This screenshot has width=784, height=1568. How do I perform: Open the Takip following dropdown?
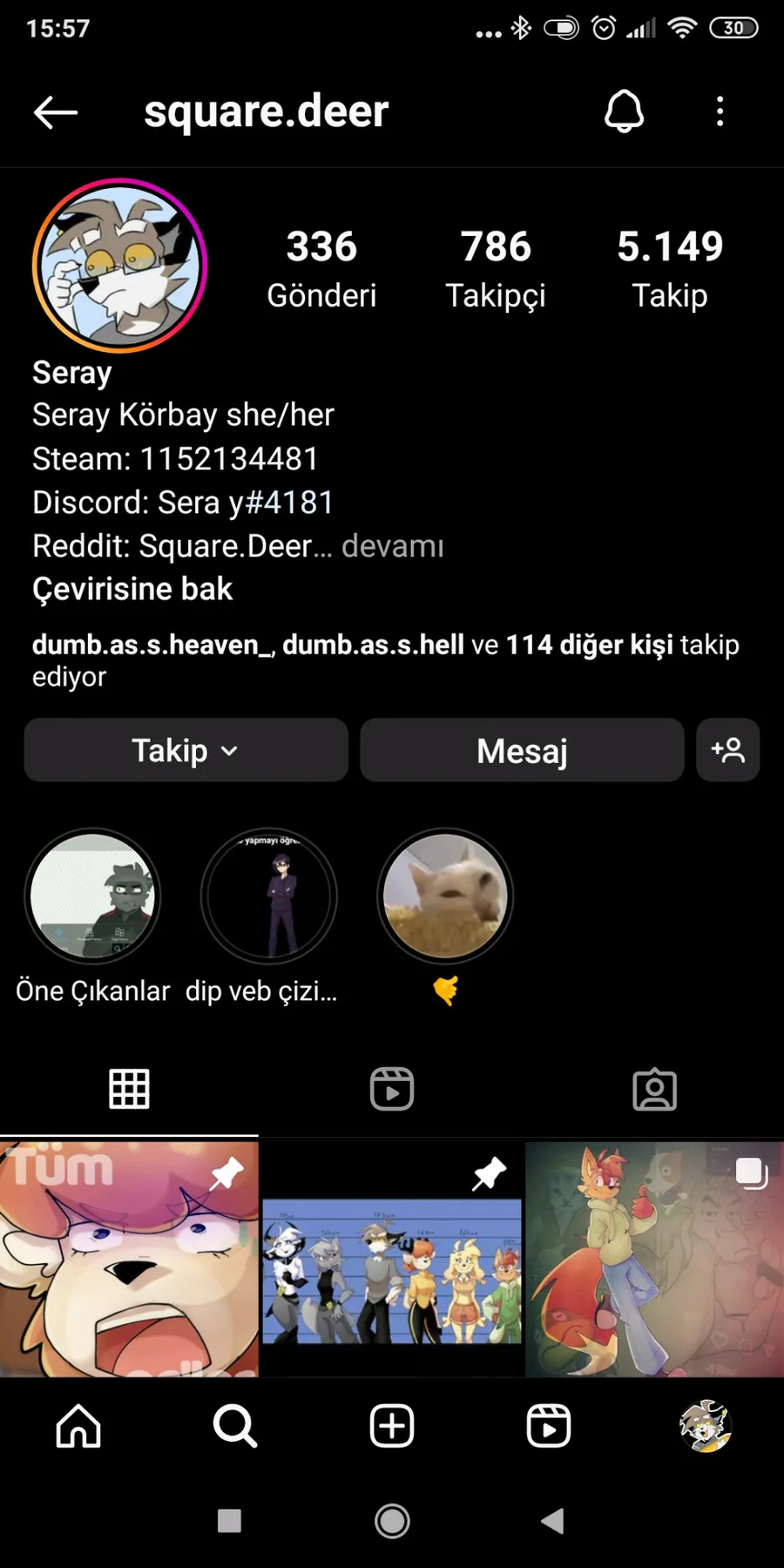(186, 751)
